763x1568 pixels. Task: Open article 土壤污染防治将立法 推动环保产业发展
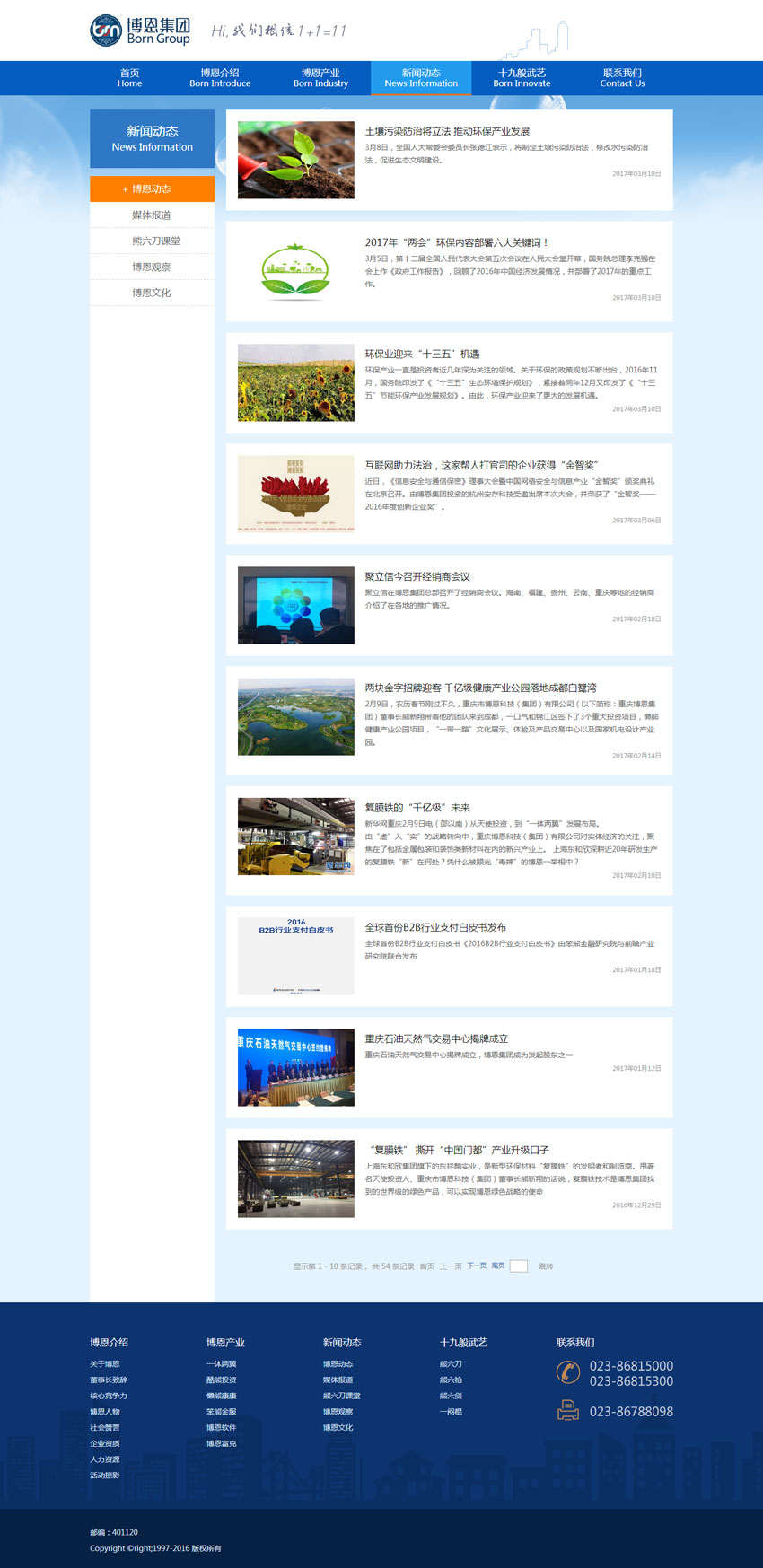[447, 131]
